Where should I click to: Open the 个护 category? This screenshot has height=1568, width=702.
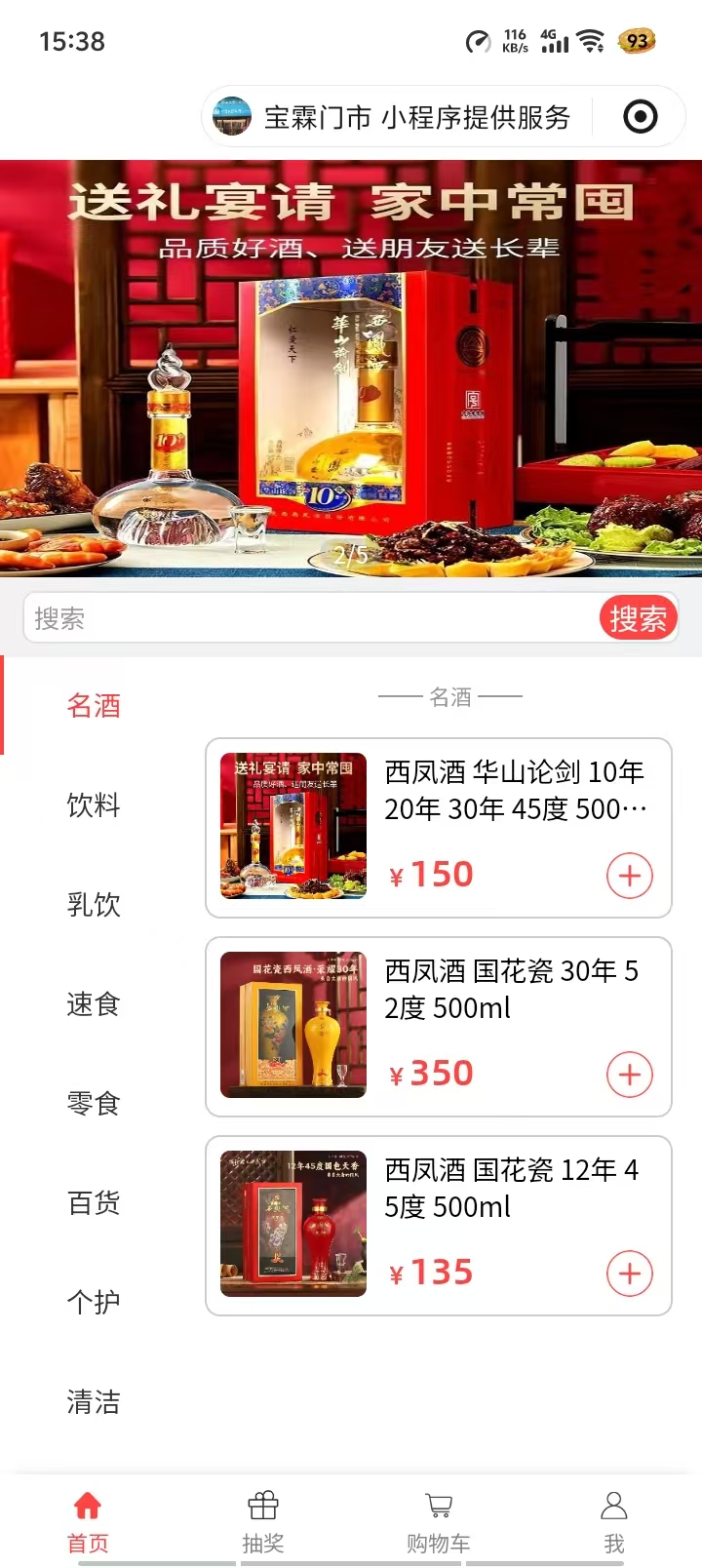pyautogui.click(x=94, y=1303)
